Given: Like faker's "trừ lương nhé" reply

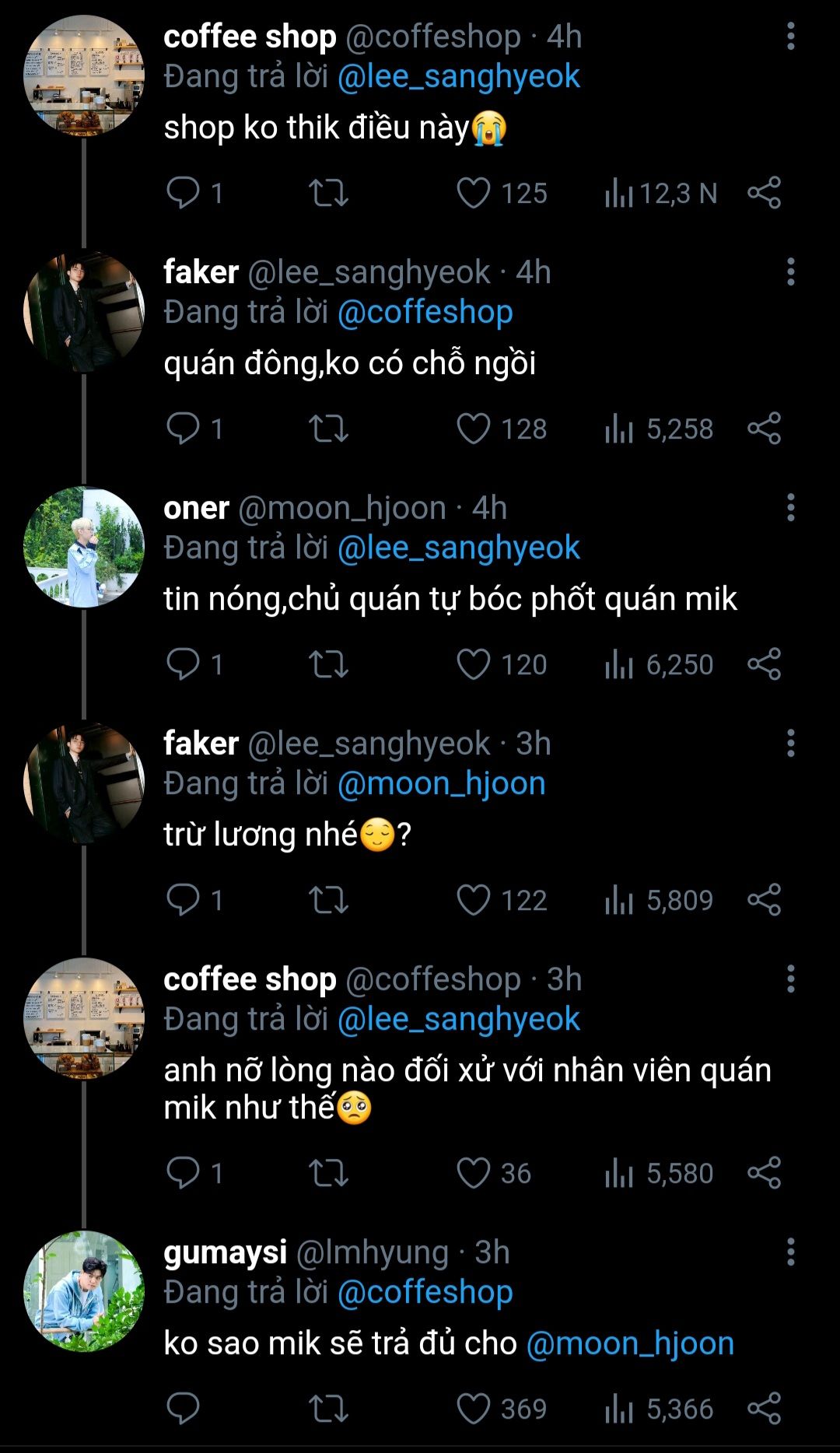Looking at the screenshot, I should tap(474, 900).
